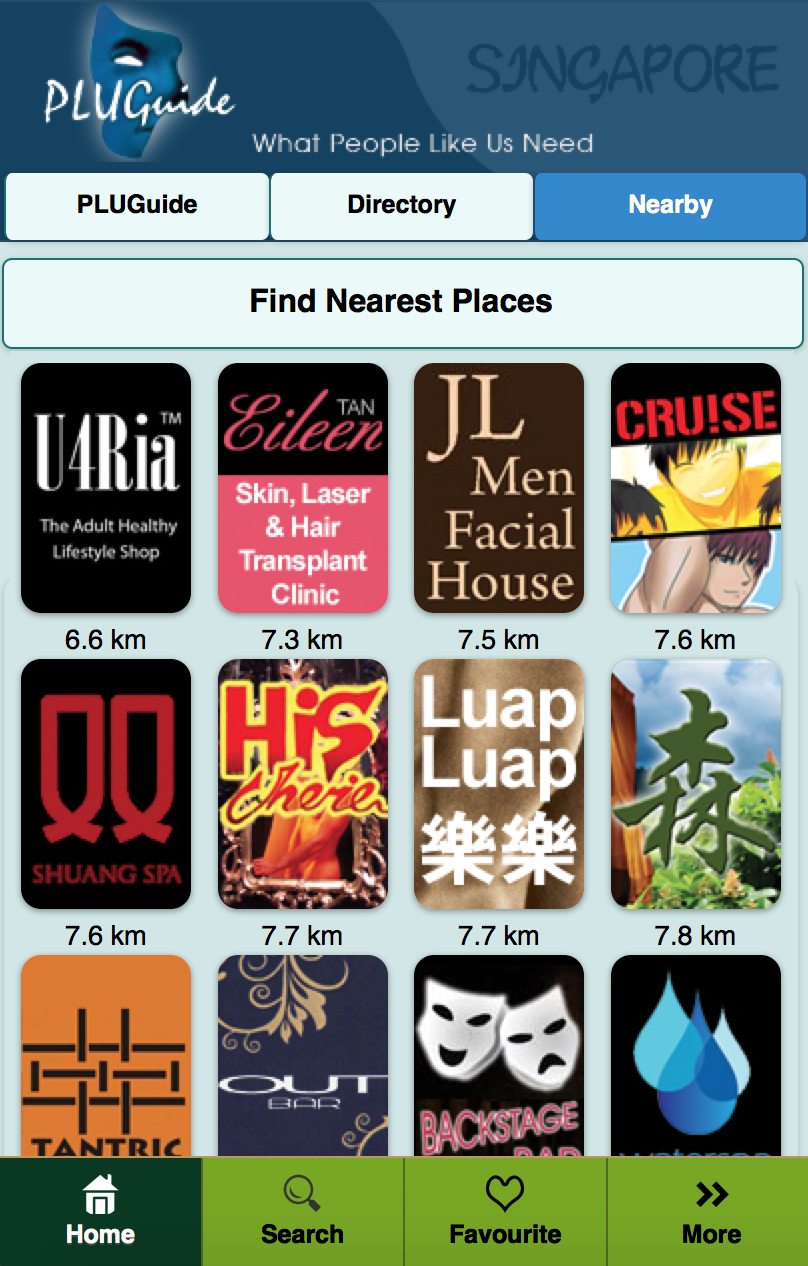Open the OUT Bar tile
Image resolution: width=808 pixels, height=1266 pixels.
coord(302,1055)
